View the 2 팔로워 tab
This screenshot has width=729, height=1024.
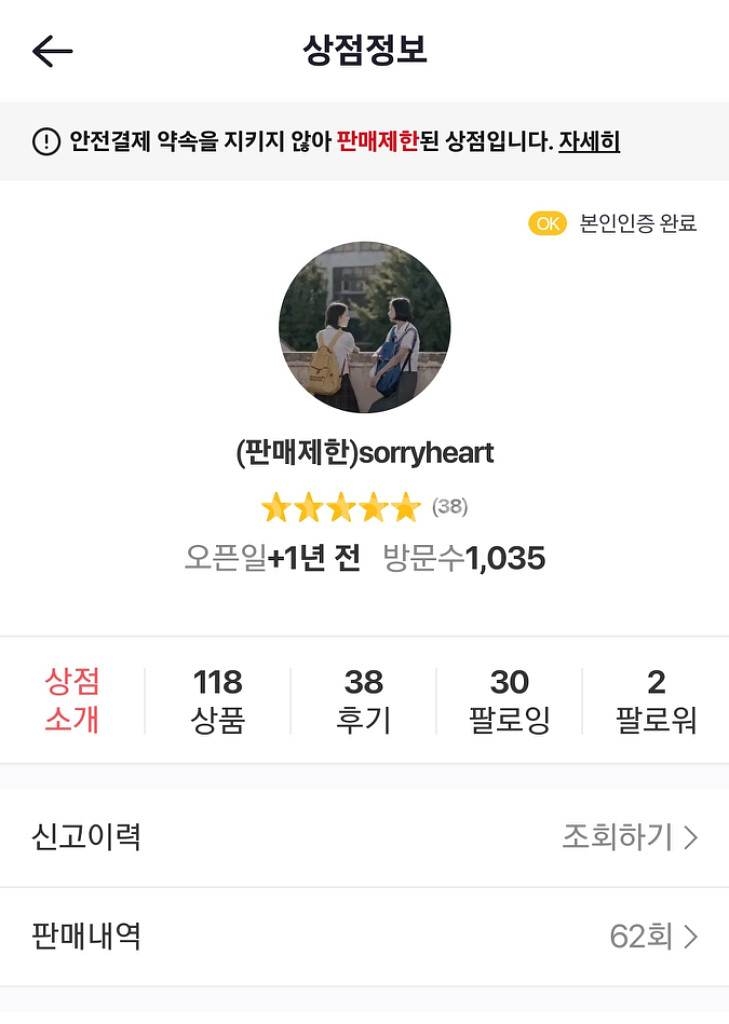click(655, 700)
